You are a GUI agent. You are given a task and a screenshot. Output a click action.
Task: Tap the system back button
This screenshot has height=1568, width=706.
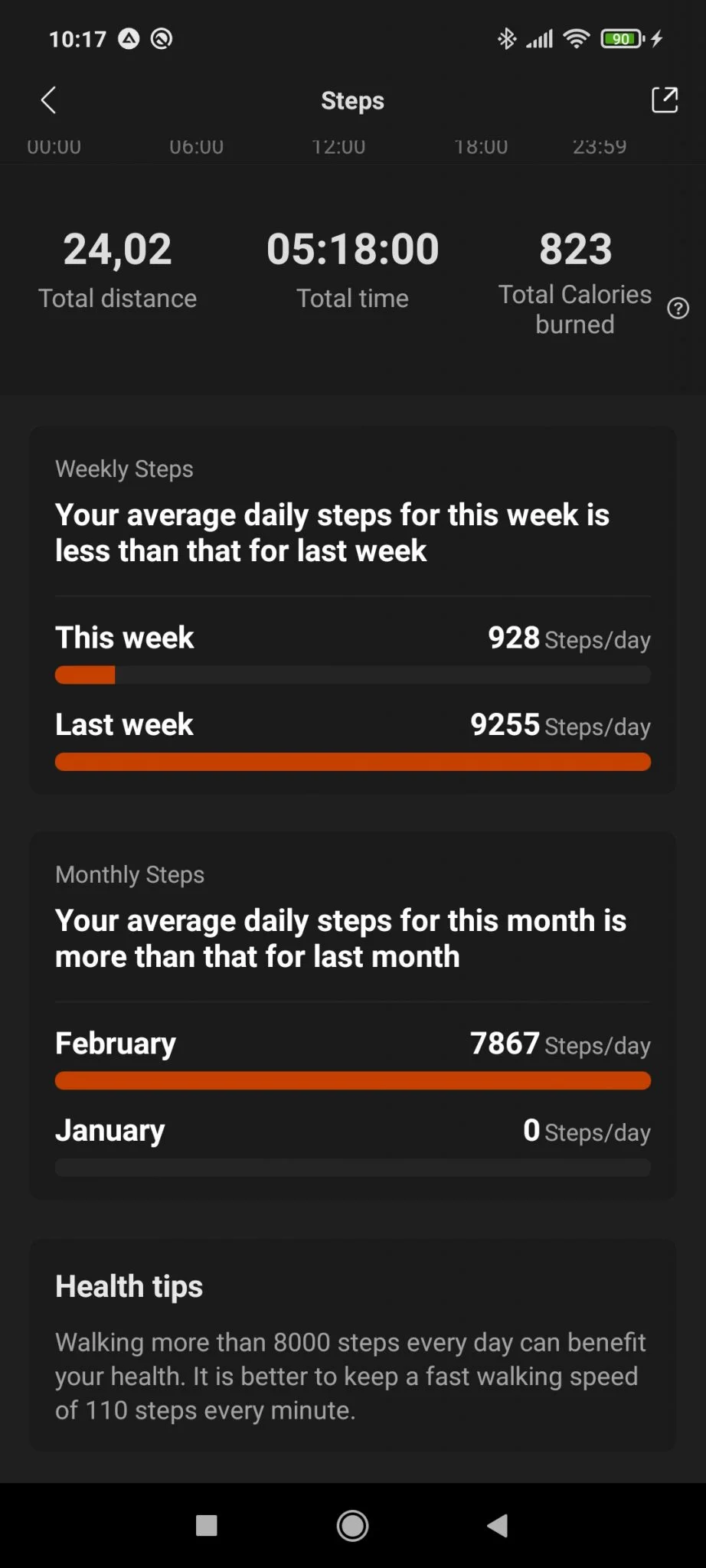point(498,1526)
